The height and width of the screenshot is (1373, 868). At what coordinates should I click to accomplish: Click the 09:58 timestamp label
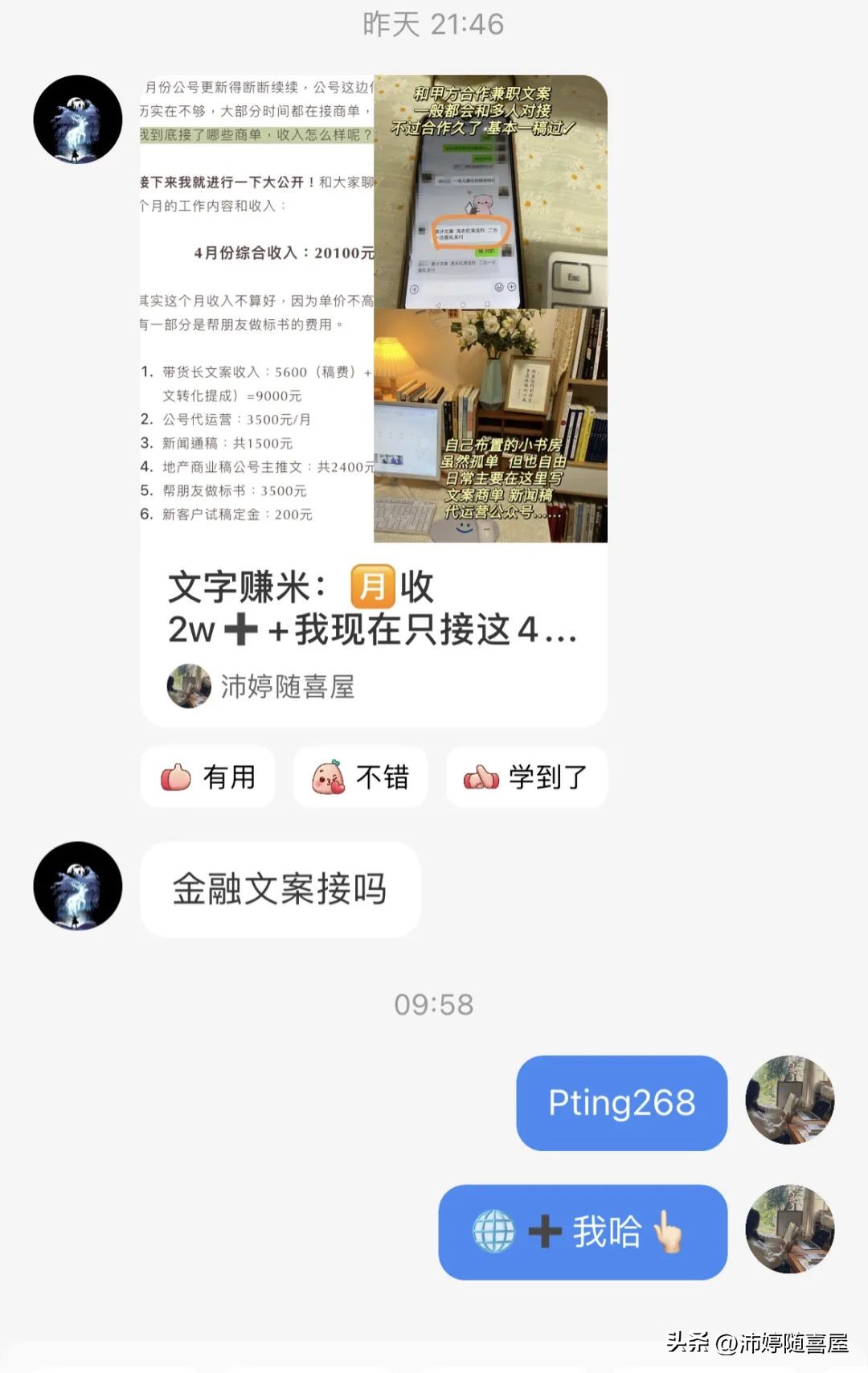tap(432, 1003)
